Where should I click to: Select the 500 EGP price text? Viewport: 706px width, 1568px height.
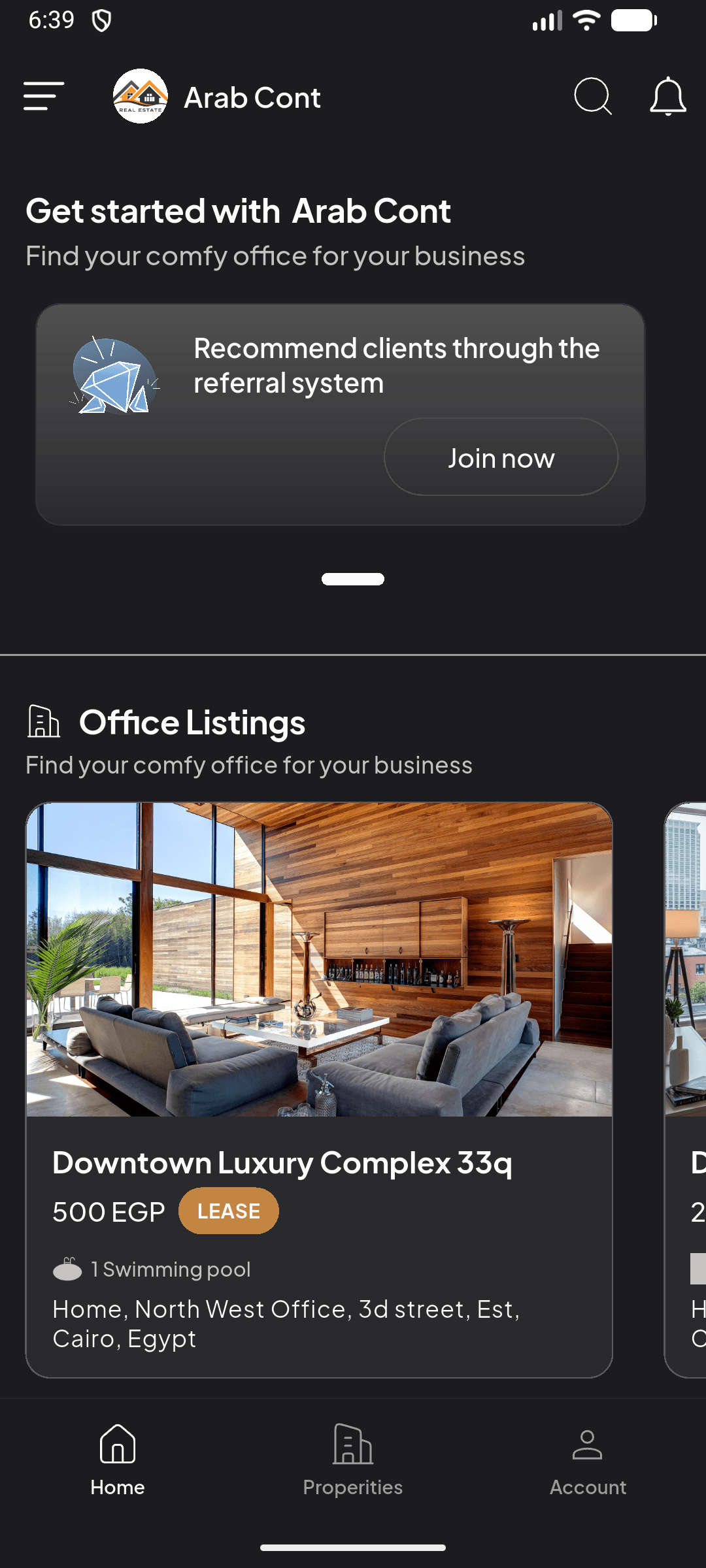pyautogui.click(x=108, y=1211)
